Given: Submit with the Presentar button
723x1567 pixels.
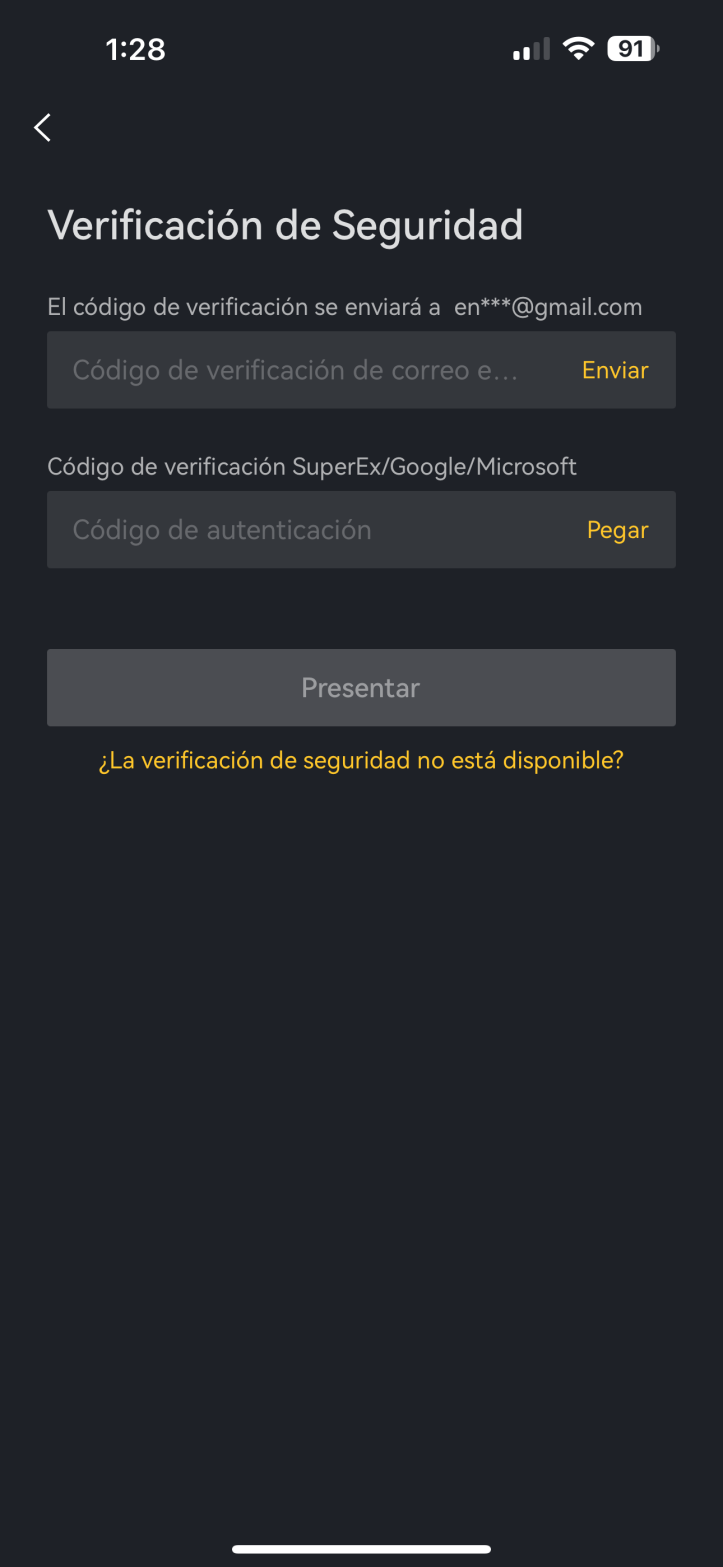Looking at the screenshot, I should coord(361,688).
